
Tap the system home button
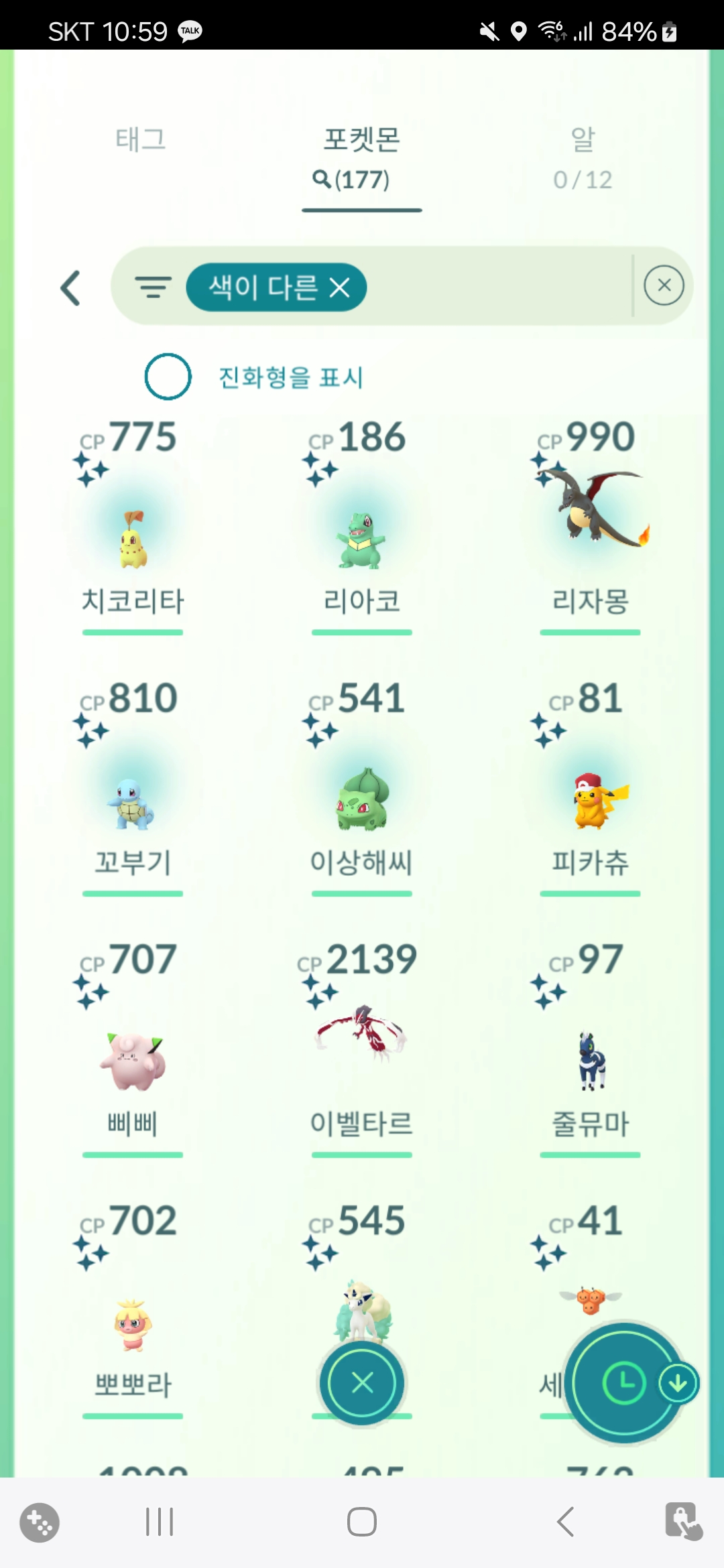[362, 1522]
